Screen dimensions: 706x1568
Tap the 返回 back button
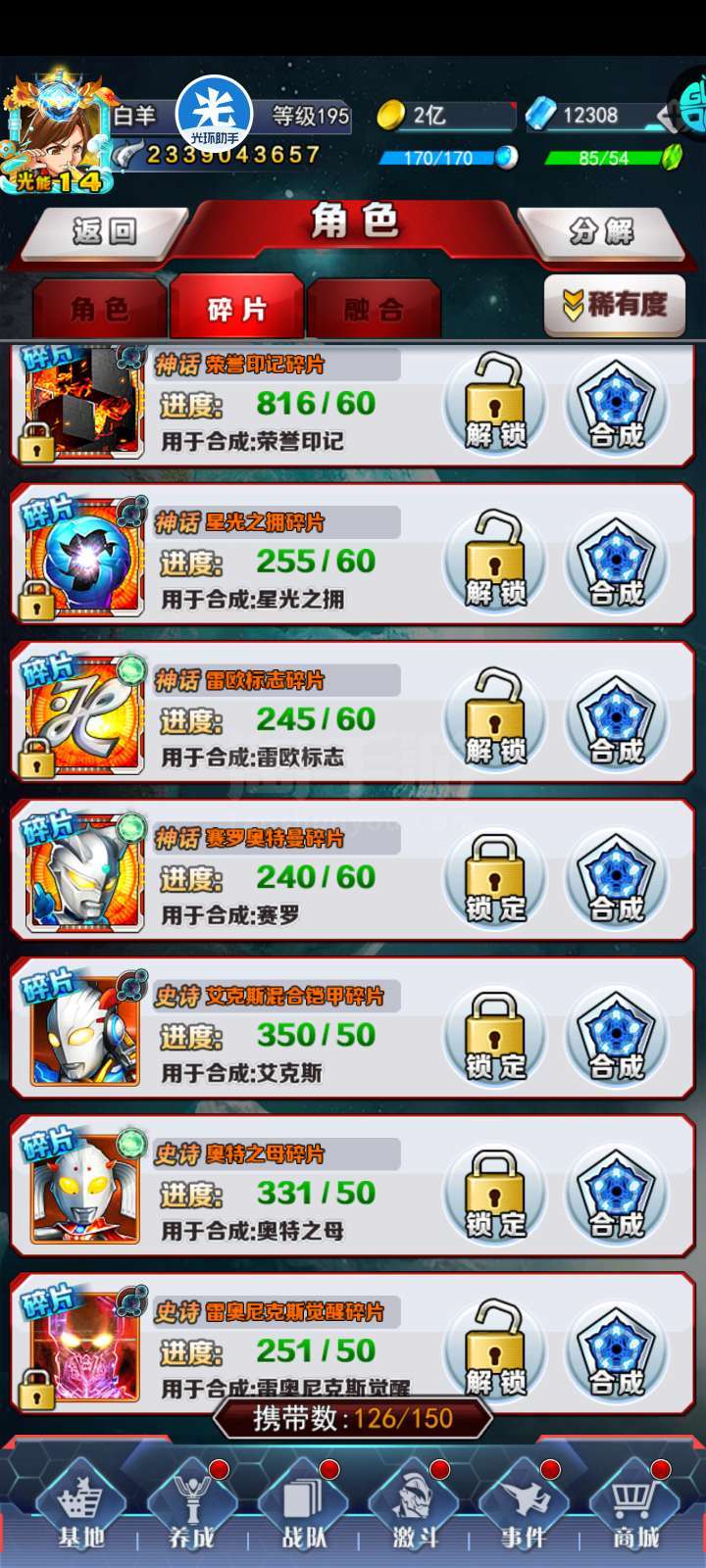point(103,231)
